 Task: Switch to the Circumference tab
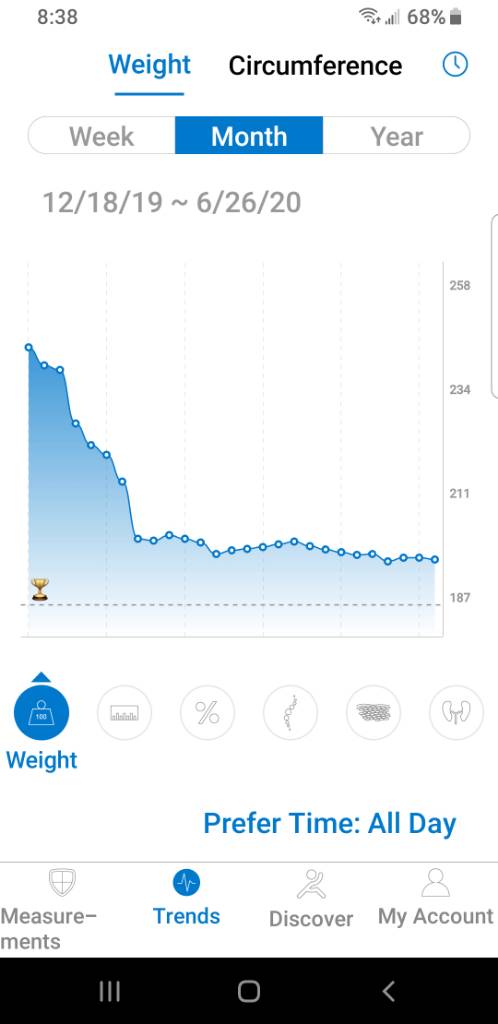pos(315,66)
